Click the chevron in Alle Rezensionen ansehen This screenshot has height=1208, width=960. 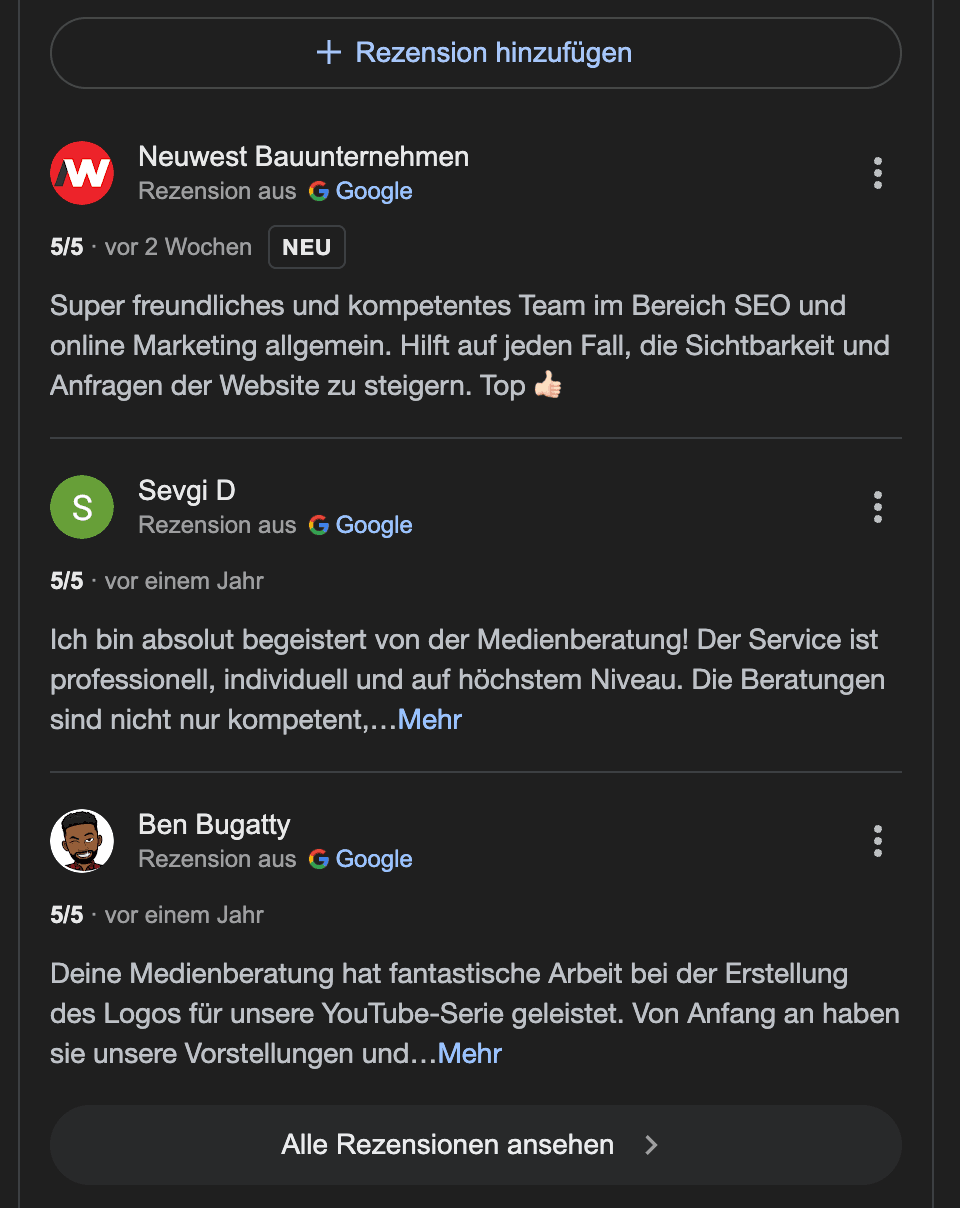coord(651,1144)
